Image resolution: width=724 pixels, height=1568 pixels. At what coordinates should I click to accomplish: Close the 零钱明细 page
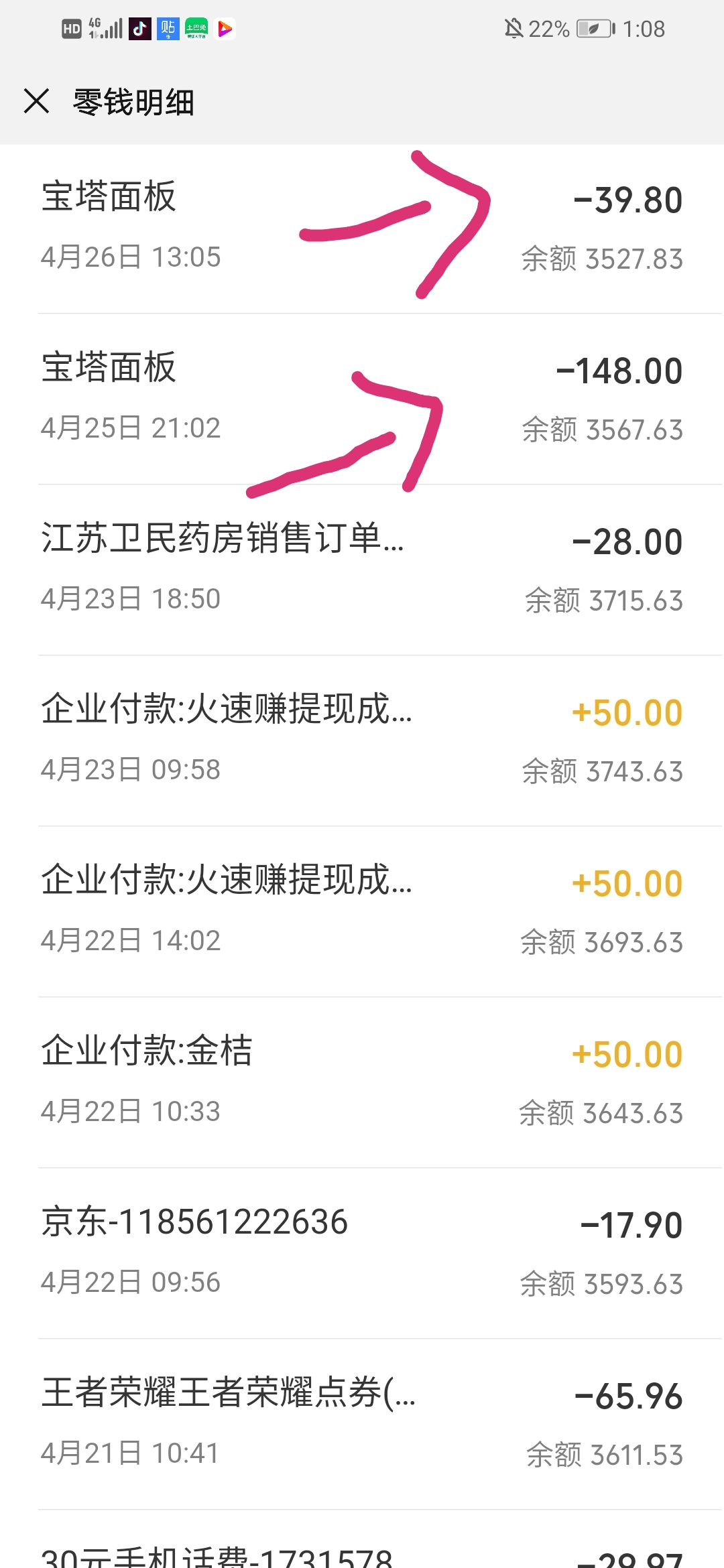[37, 102]
